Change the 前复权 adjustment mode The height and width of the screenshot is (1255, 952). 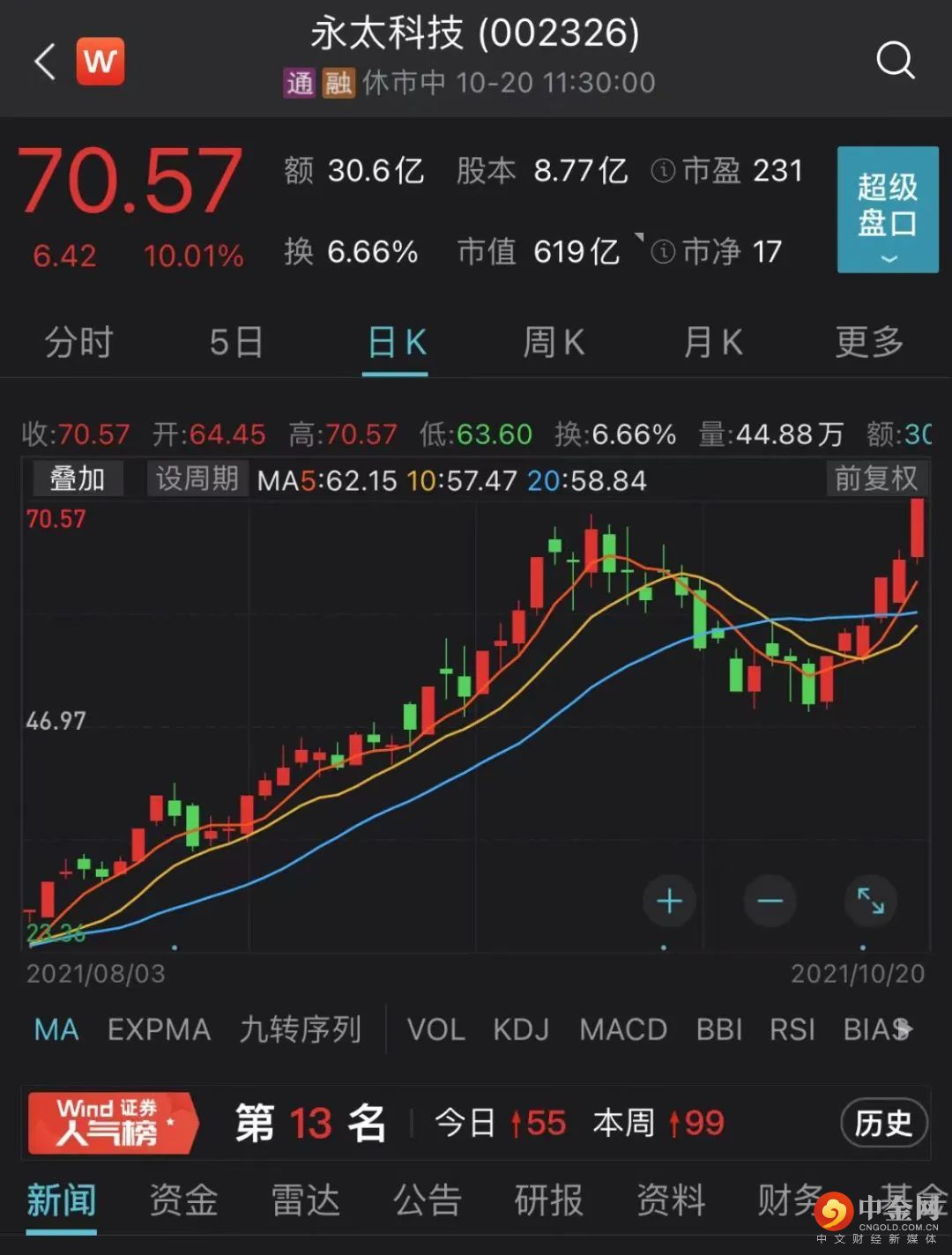click(x=876, y=479)
